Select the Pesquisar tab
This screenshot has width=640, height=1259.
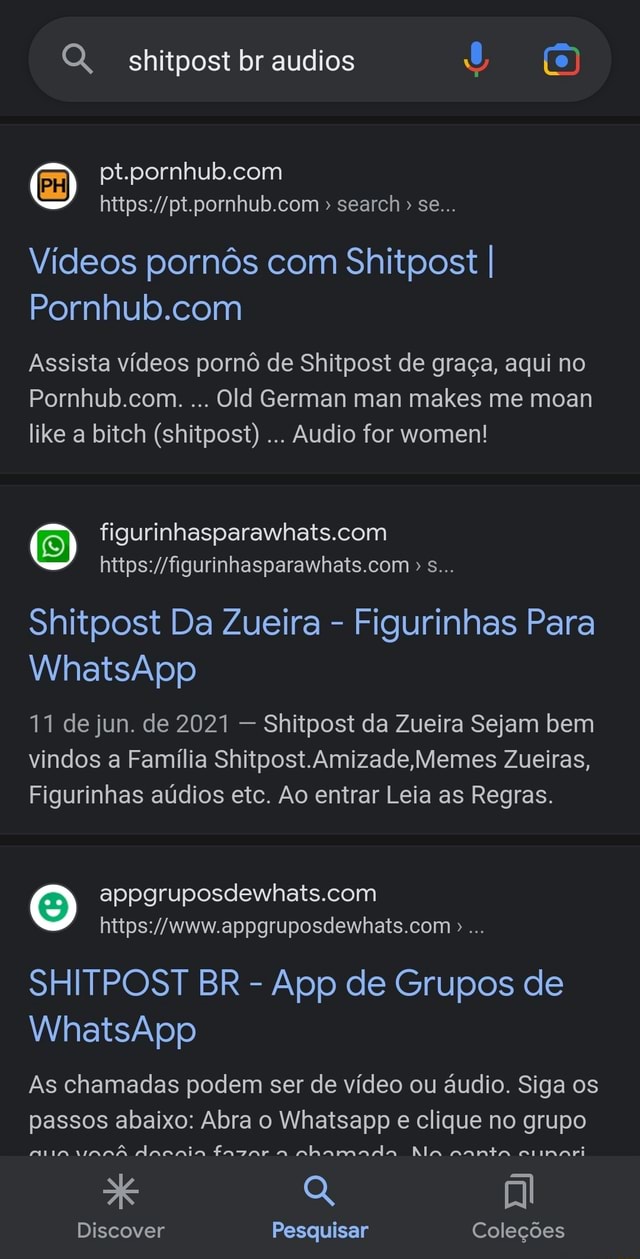point(320,1208)
